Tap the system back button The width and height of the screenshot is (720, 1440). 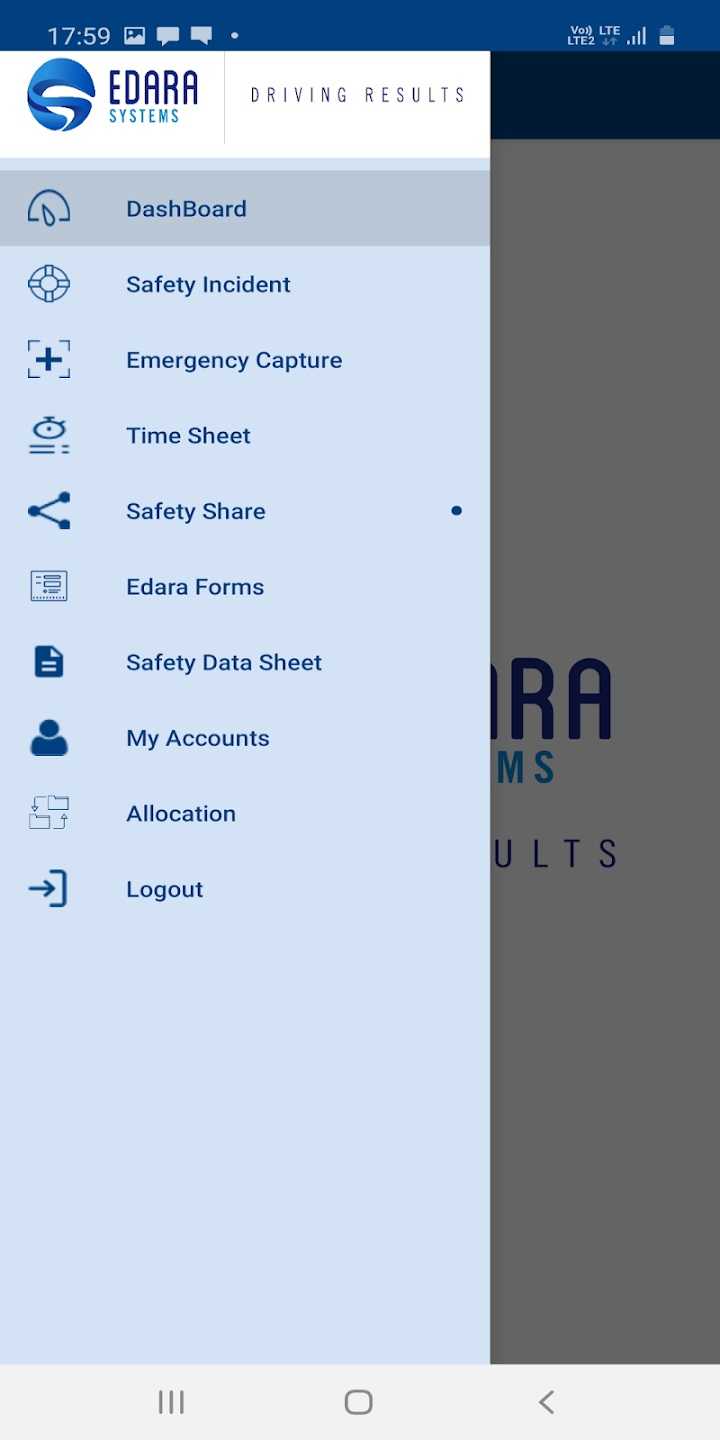(x=546, y=1402)
